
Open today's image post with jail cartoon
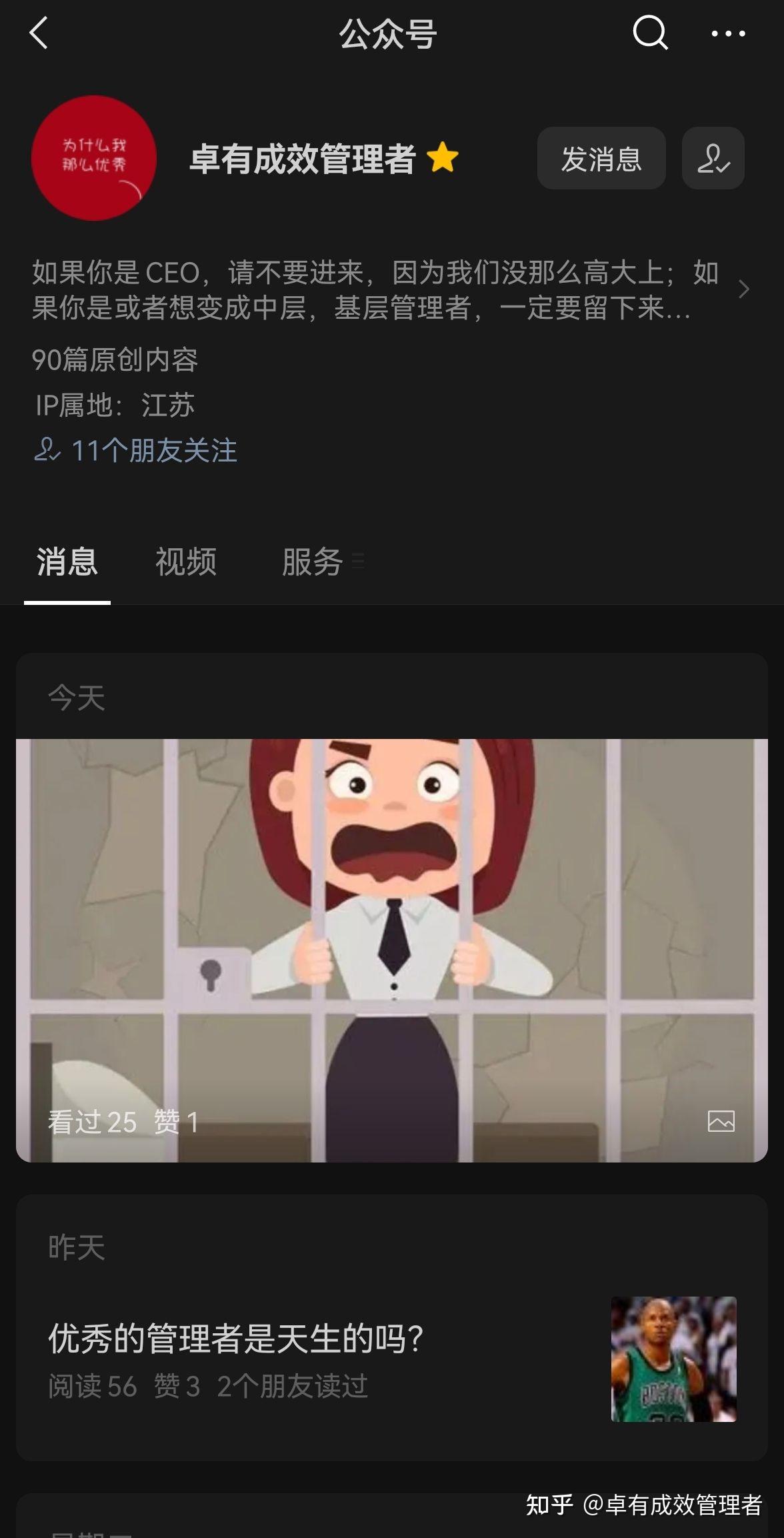(x=392, y=950)
